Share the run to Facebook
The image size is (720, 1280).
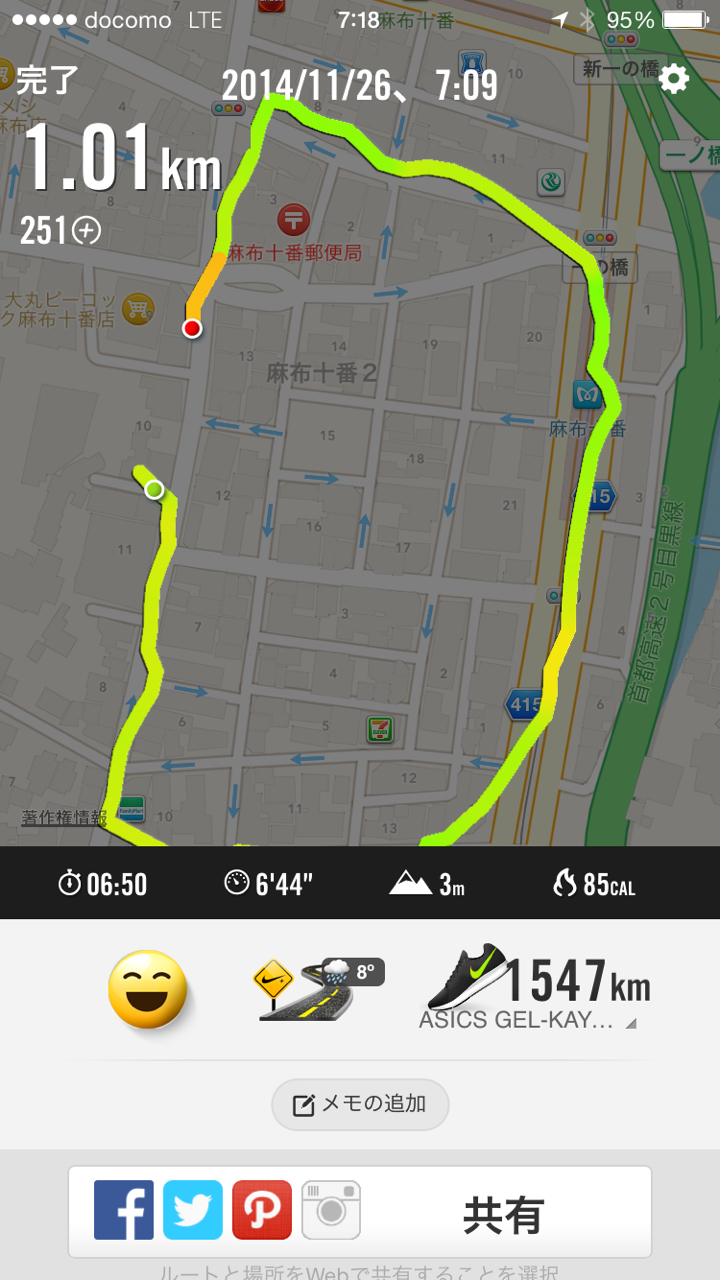pyautogui.click(x=124, y=1210)
